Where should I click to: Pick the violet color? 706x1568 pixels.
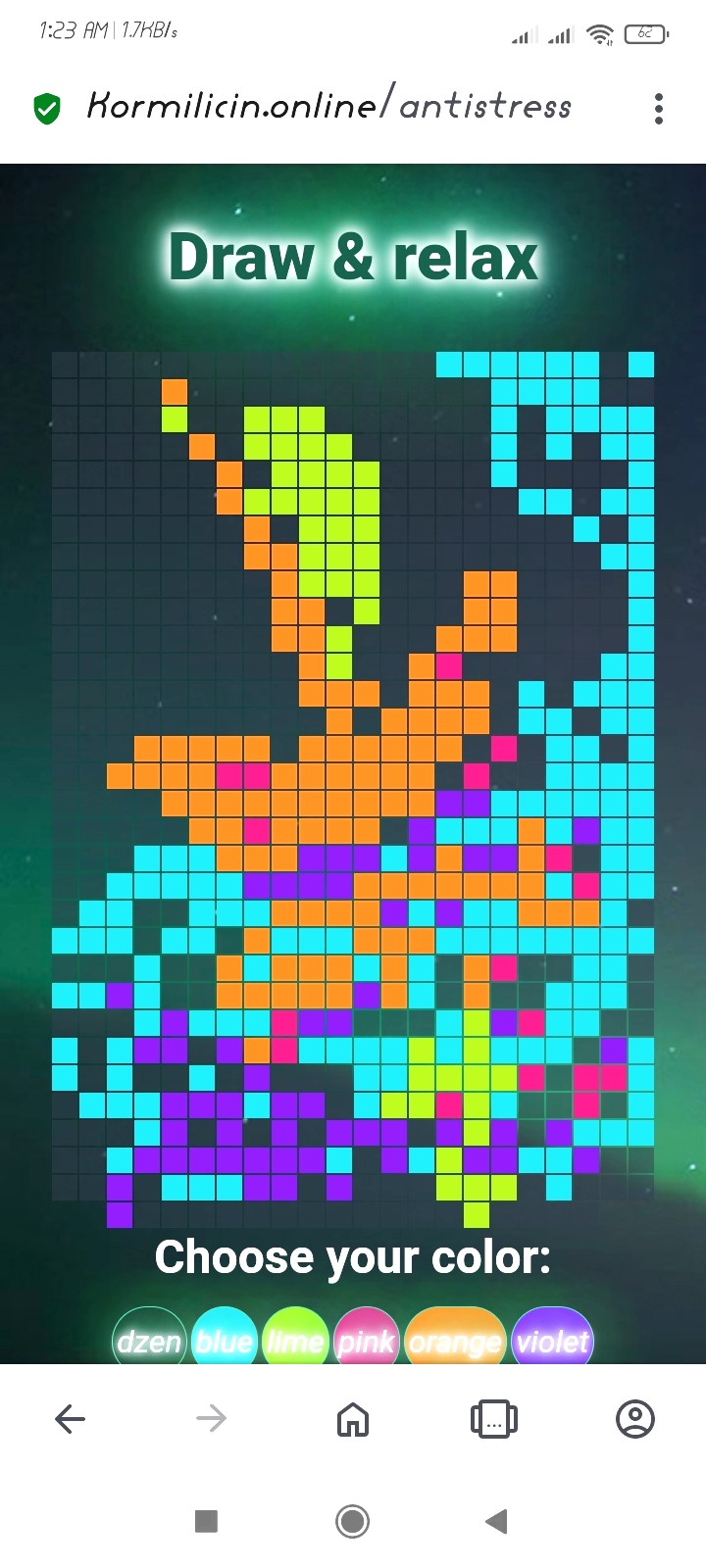tap(553, 1339)
